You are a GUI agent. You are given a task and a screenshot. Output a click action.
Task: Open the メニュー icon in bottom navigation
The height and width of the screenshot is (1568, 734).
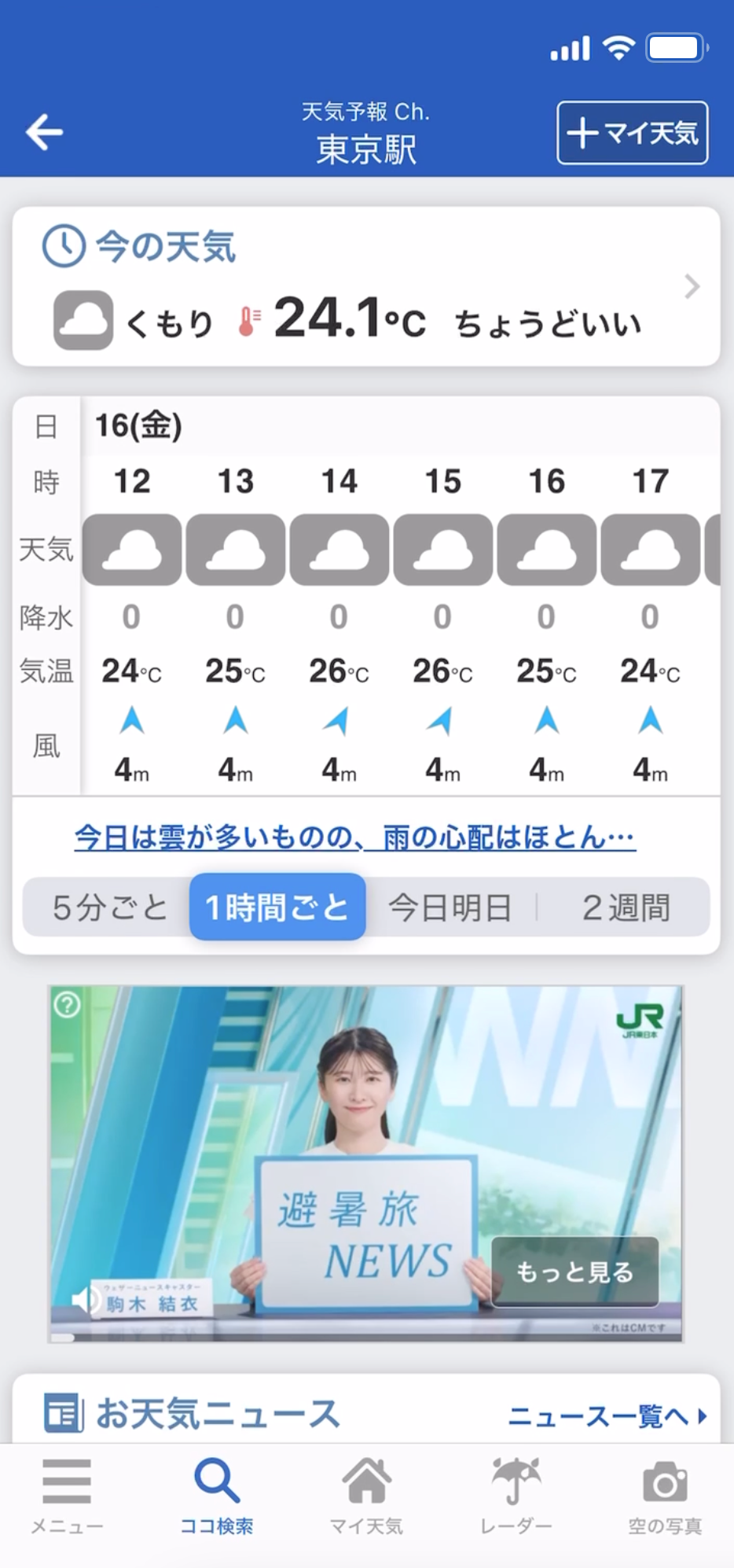65,1490
